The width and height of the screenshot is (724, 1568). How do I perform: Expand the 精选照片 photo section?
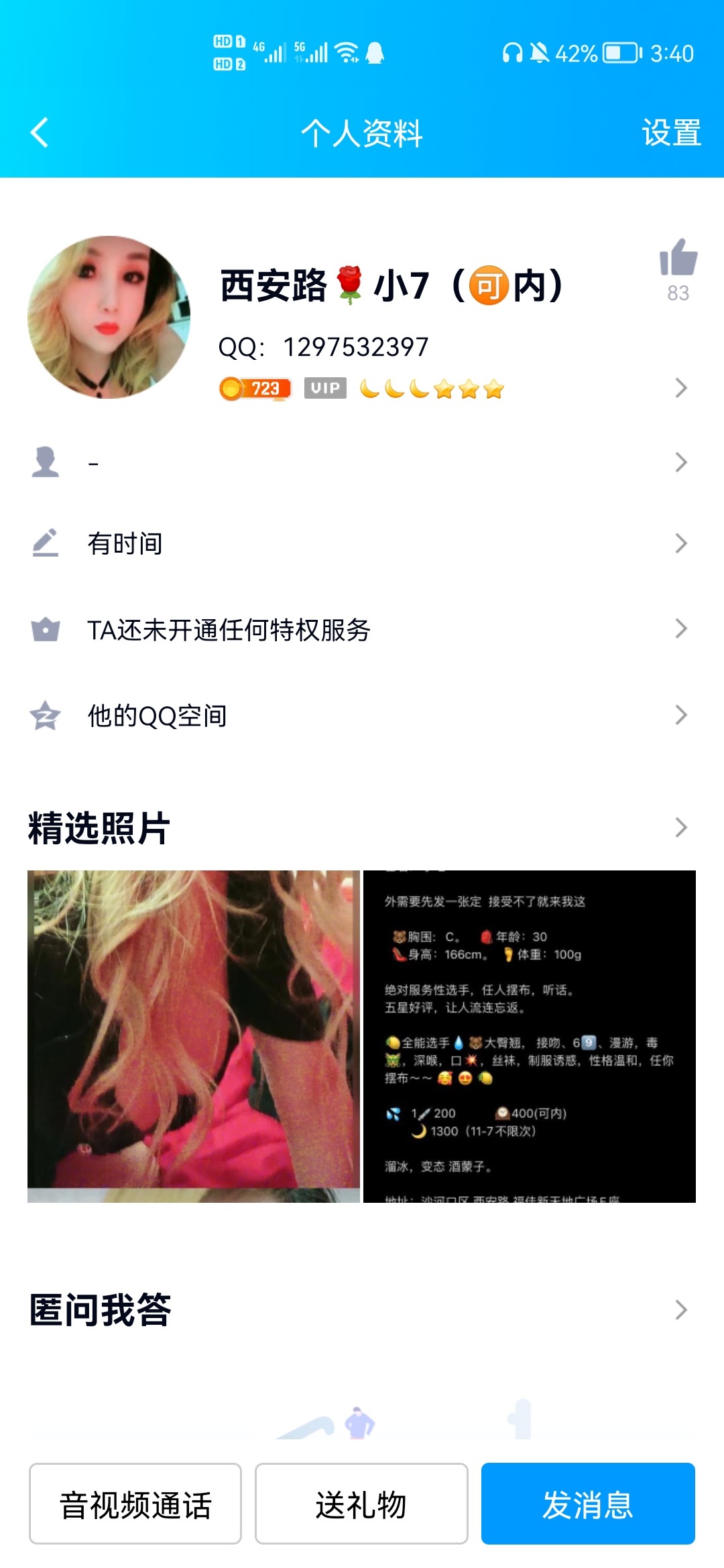pyautogui.click(x=681, y=826)
